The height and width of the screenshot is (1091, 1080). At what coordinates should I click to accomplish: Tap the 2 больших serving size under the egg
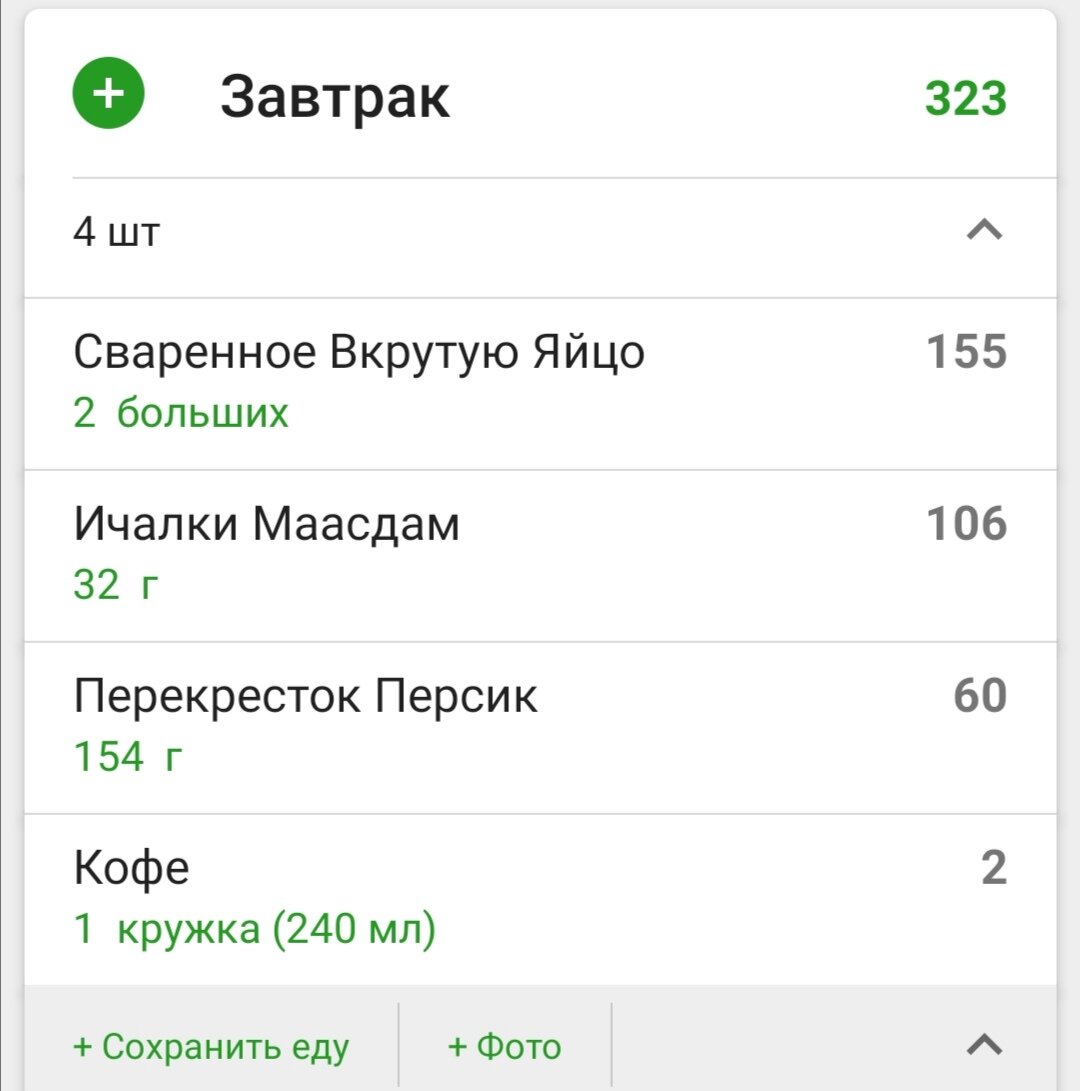[x=180, y=411]
